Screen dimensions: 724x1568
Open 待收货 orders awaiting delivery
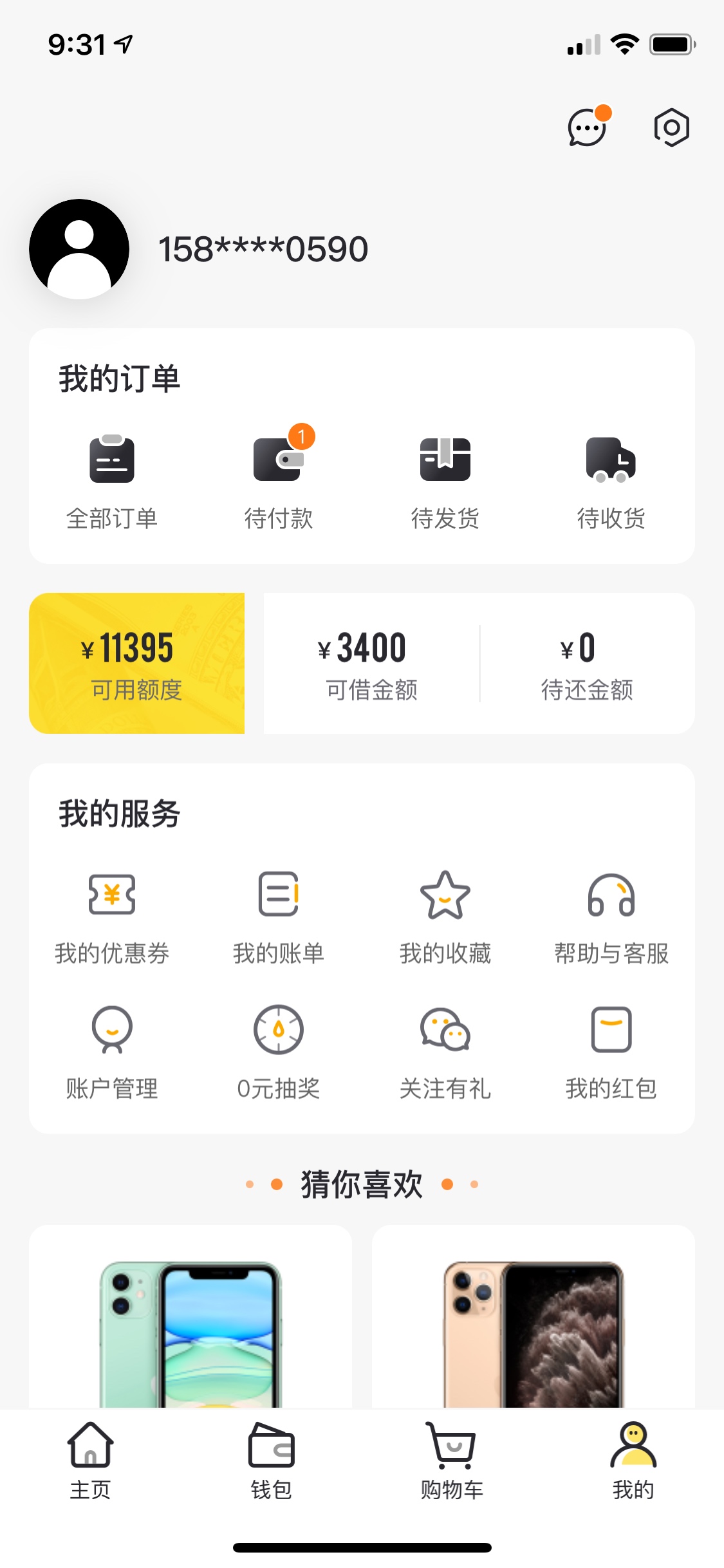tap(611, 483)
